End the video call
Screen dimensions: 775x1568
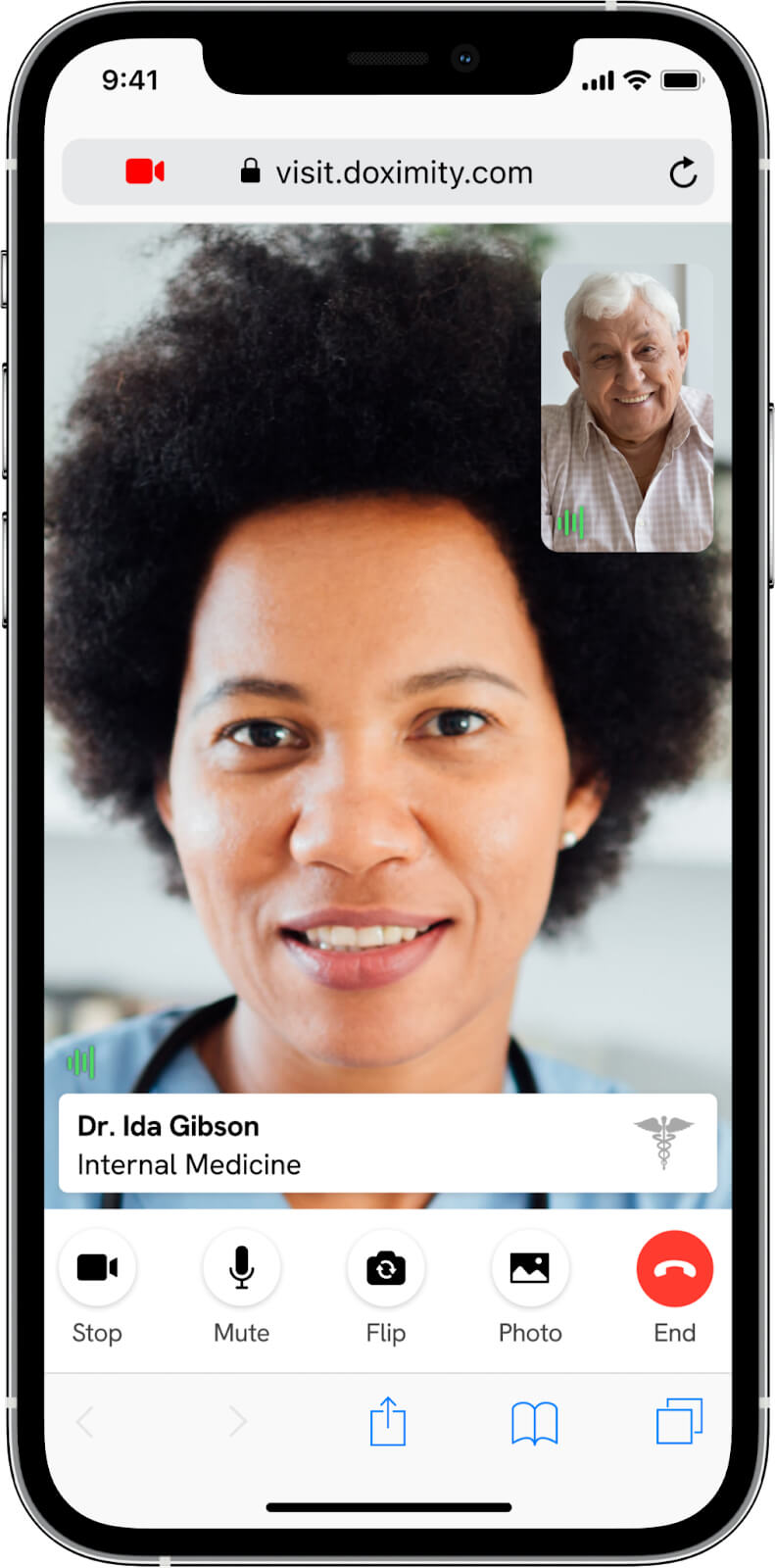tap(674, 1268)
